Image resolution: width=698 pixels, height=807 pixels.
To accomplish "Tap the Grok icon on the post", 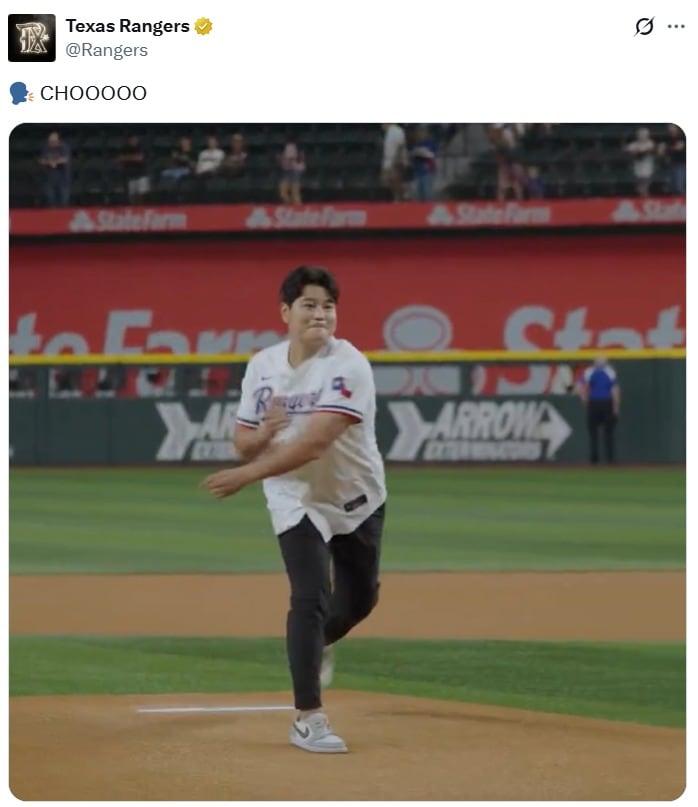I will click(645, 27).
